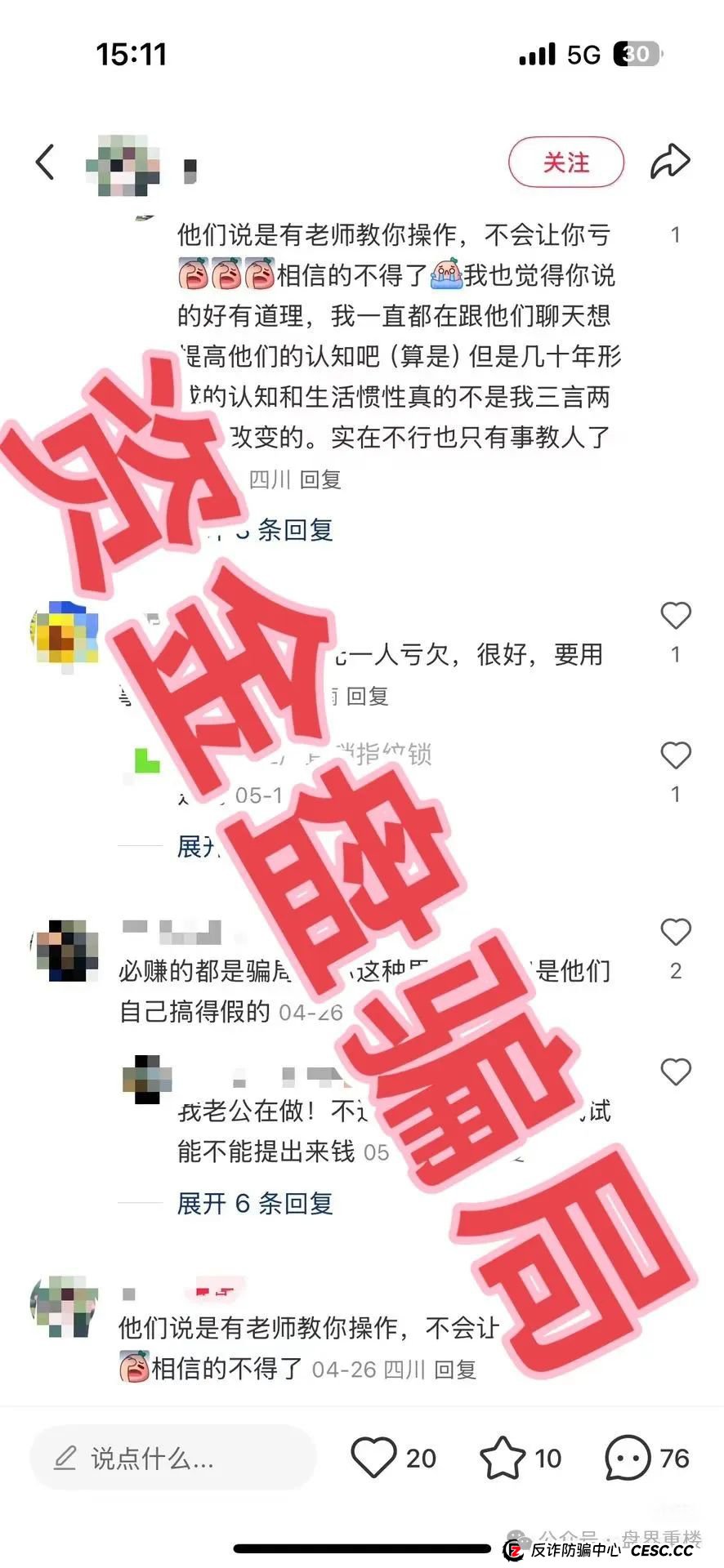Like the reply starting with 我老公在做
Viewport: 724px width, 1568px height.
click(x=675, y=1071)
